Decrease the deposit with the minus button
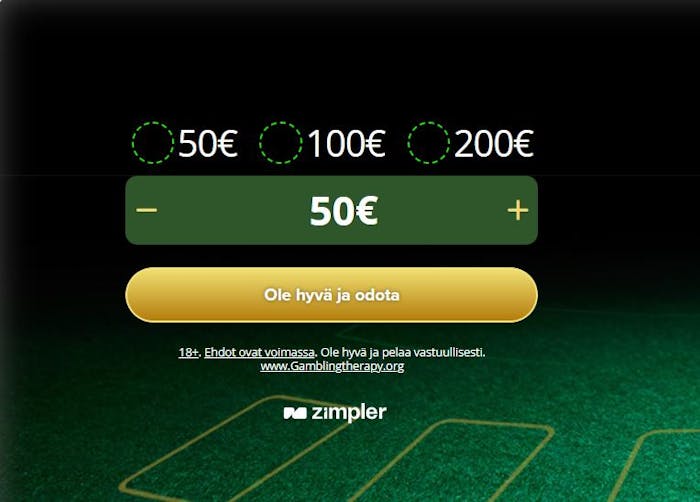 [x=147, y=210]
